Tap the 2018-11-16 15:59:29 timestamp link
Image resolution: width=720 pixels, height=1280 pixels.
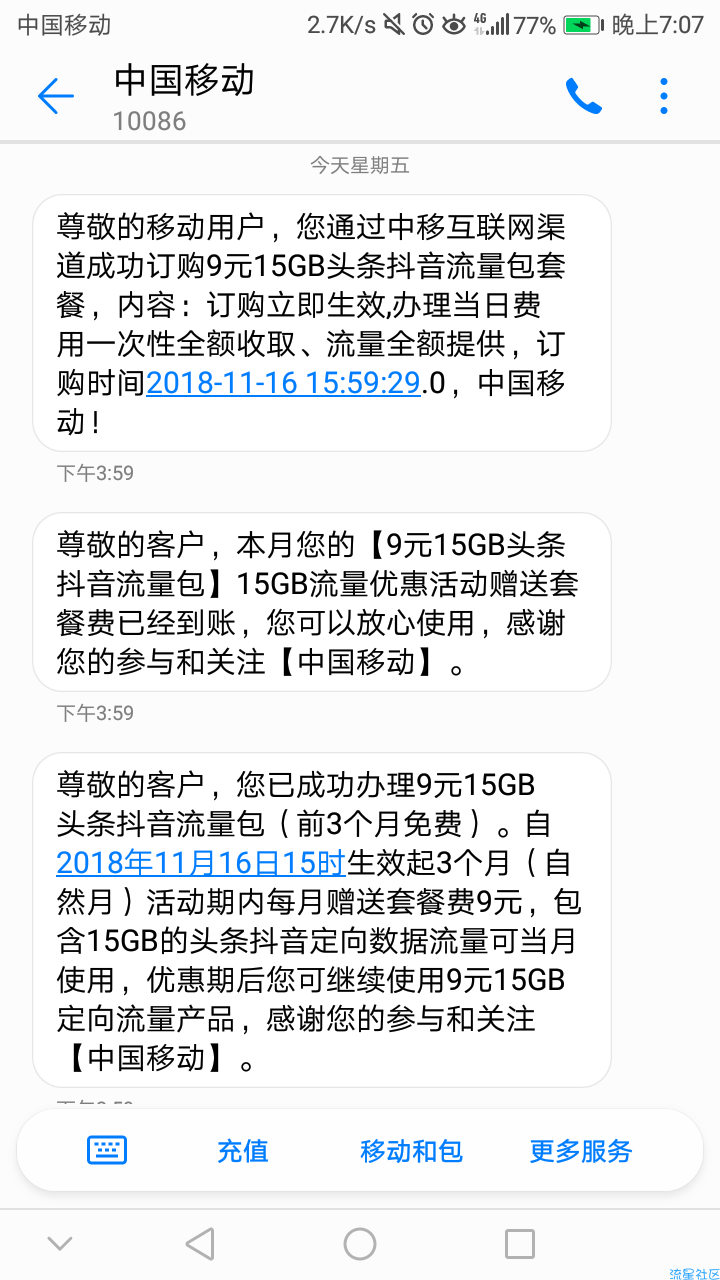pyautogui.click(x=282, y=382)
